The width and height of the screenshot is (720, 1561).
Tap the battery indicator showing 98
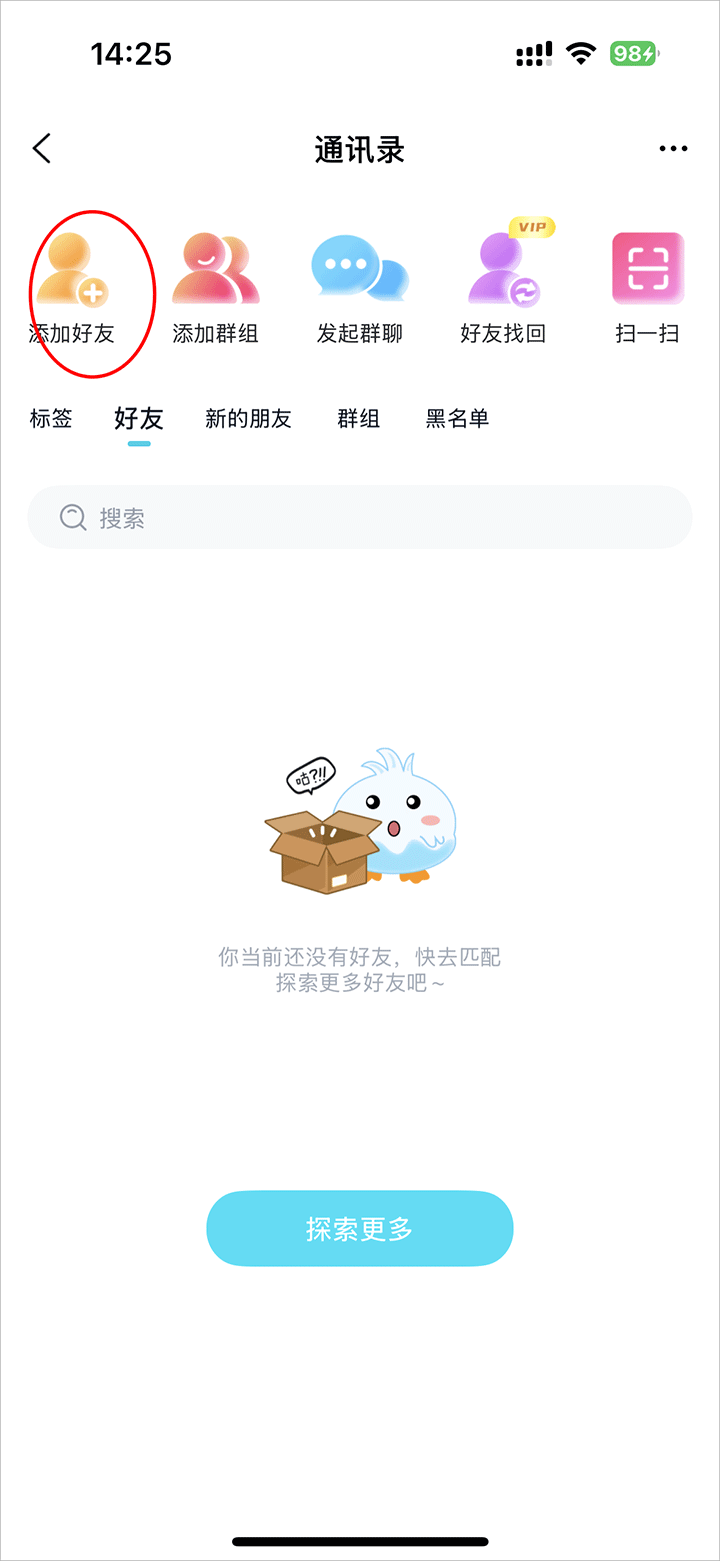632,54
